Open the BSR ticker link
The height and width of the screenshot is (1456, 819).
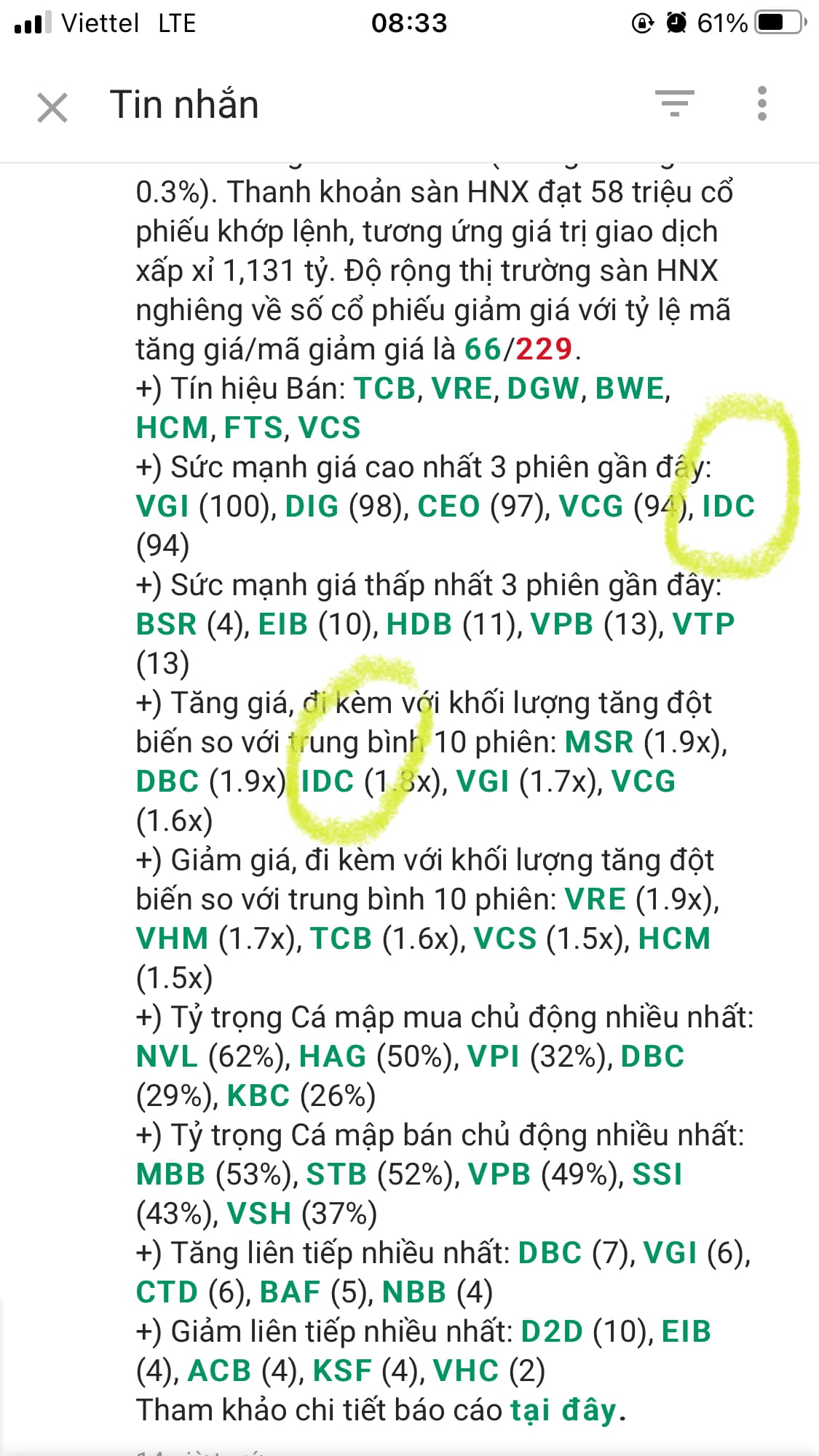(x=167, y=624)
